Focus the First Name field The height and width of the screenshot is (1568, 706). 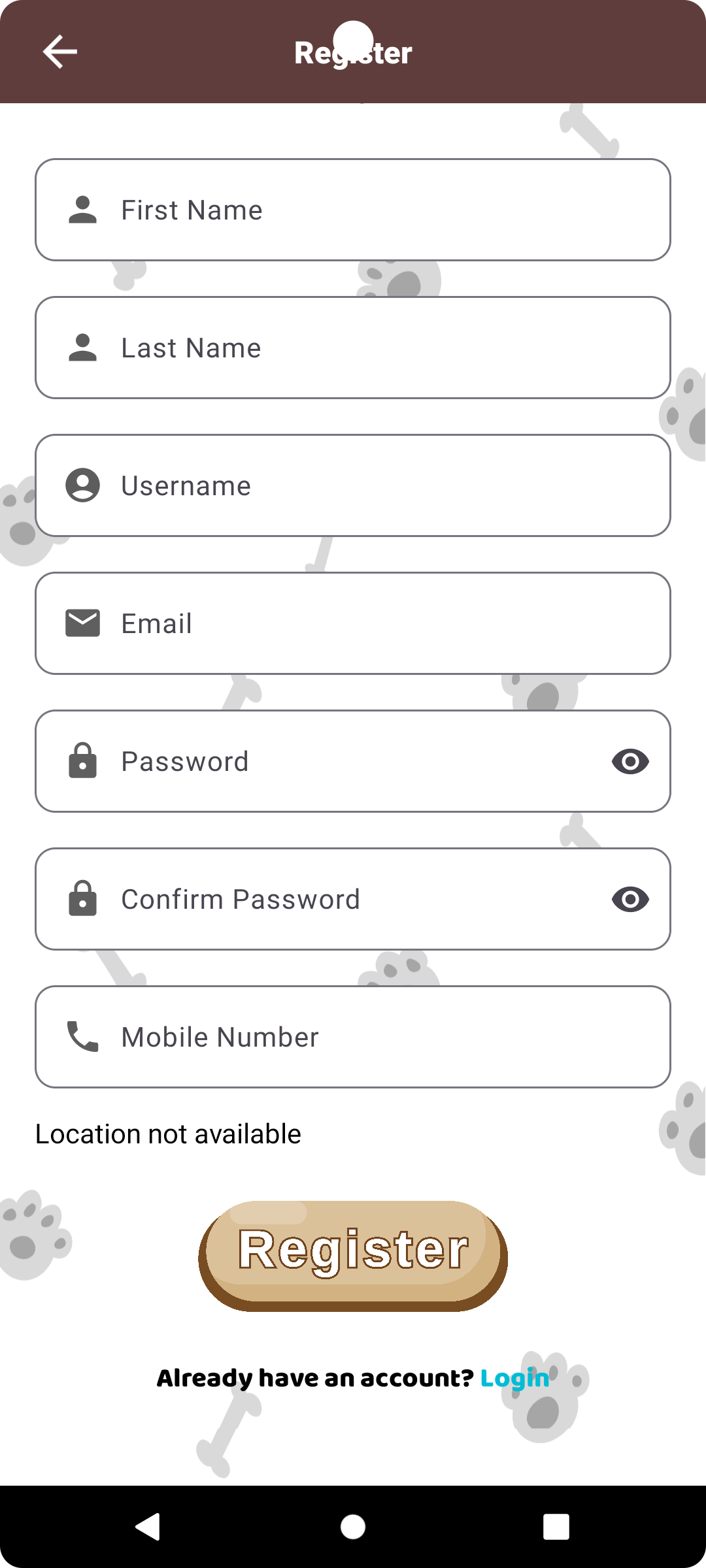[353, 210]
